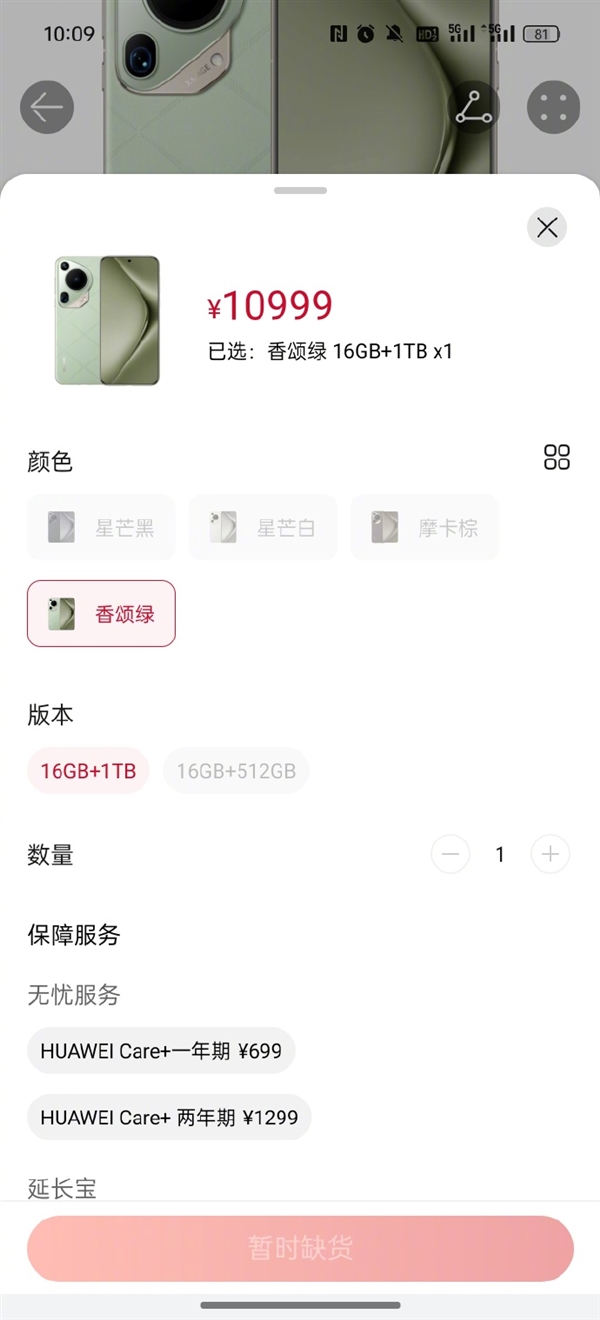
Task: Decrease quantity with the minus button
Action: [450, 854]
